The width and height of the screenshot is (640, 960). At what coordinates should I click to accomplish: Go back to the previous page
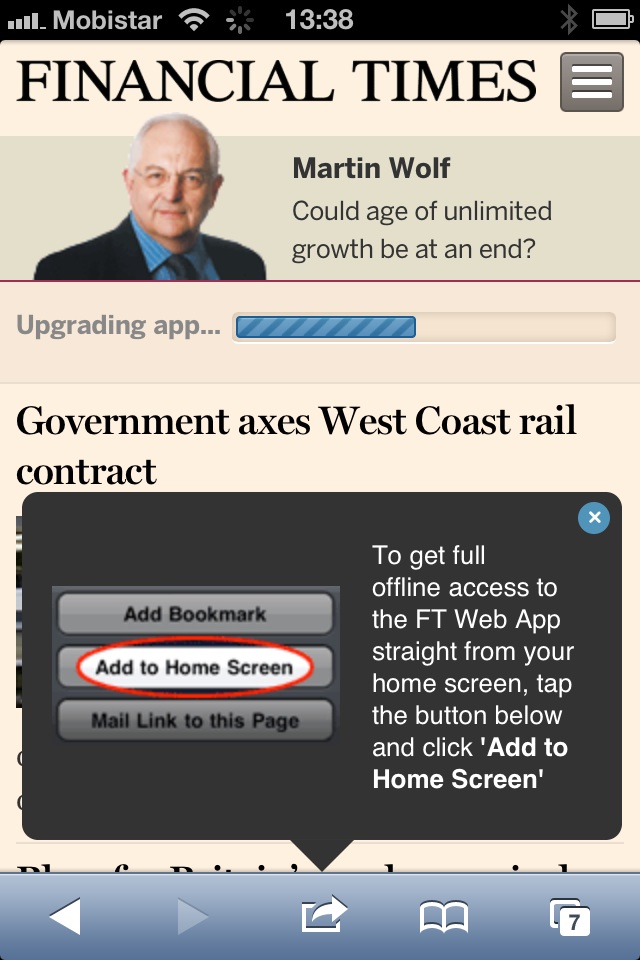pos(65,915)
